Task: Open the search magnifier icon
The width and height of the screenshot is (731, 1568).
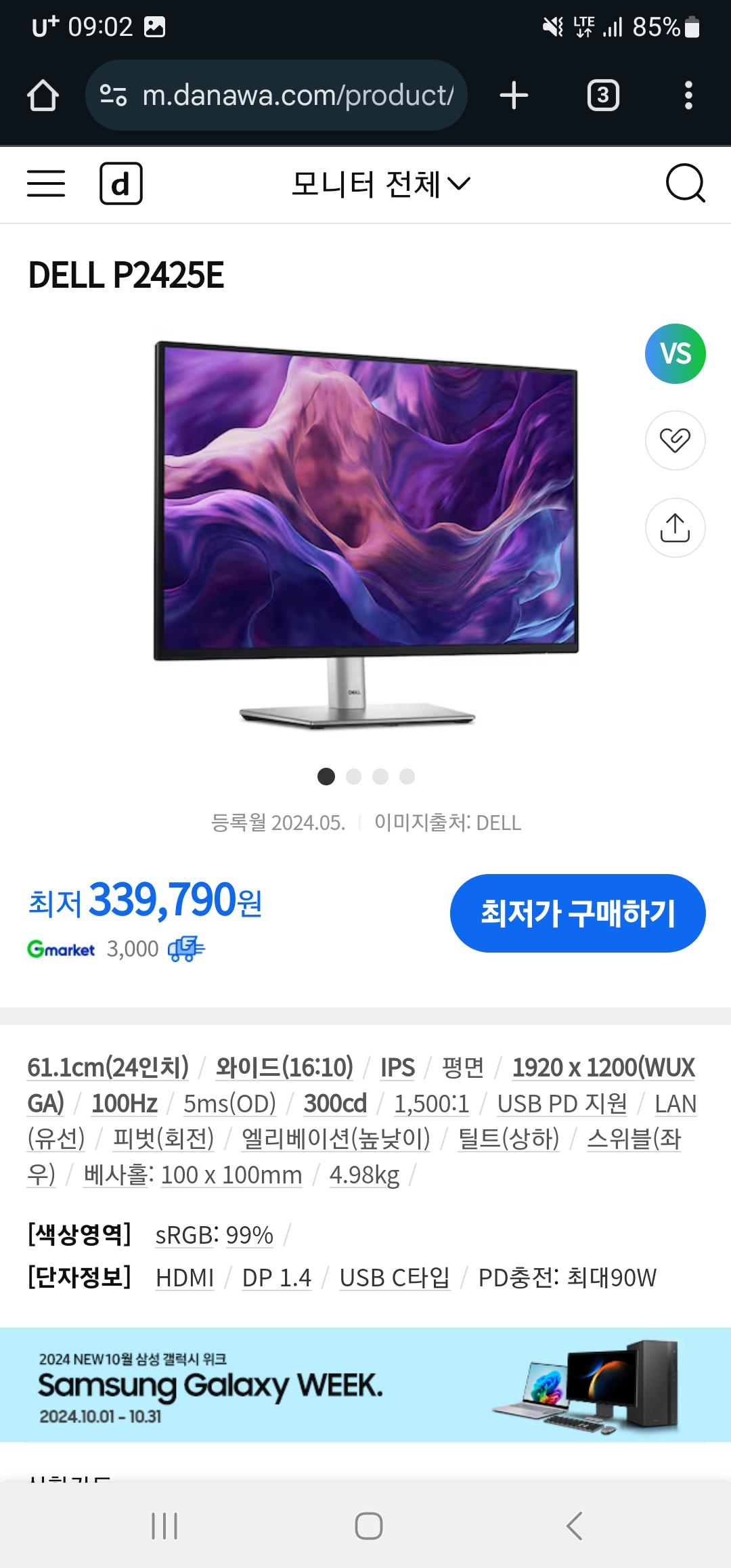Action: pos(685,183)
